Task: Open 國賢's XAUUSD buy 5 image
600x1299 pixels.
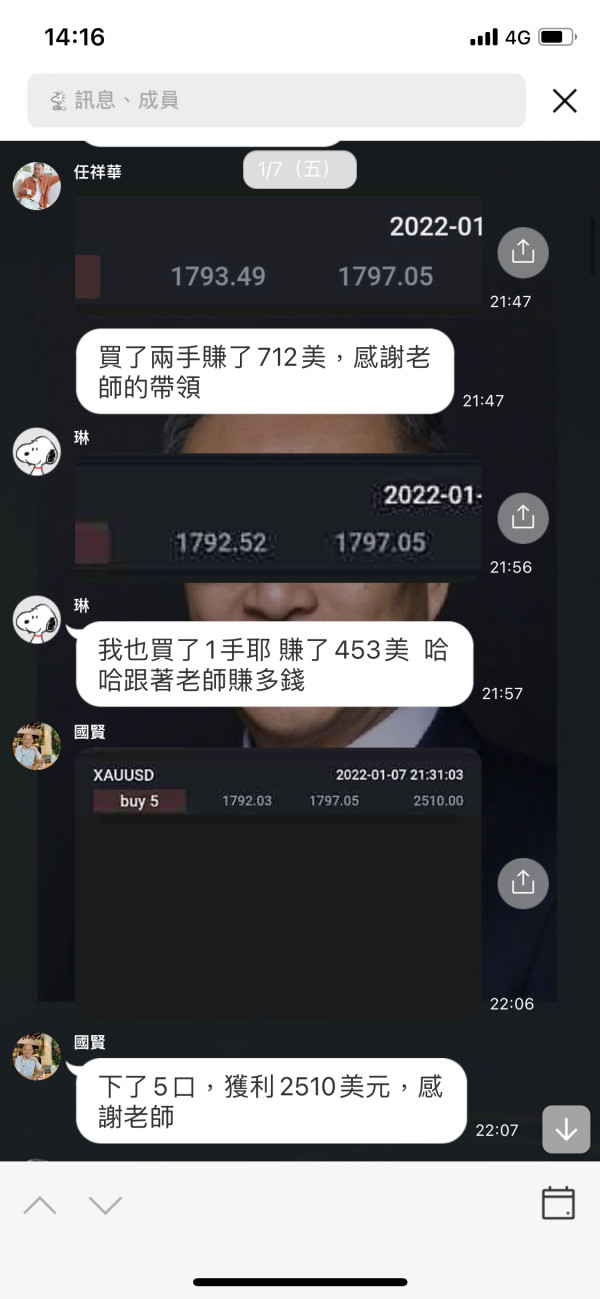Action: [x=278, y=883]
